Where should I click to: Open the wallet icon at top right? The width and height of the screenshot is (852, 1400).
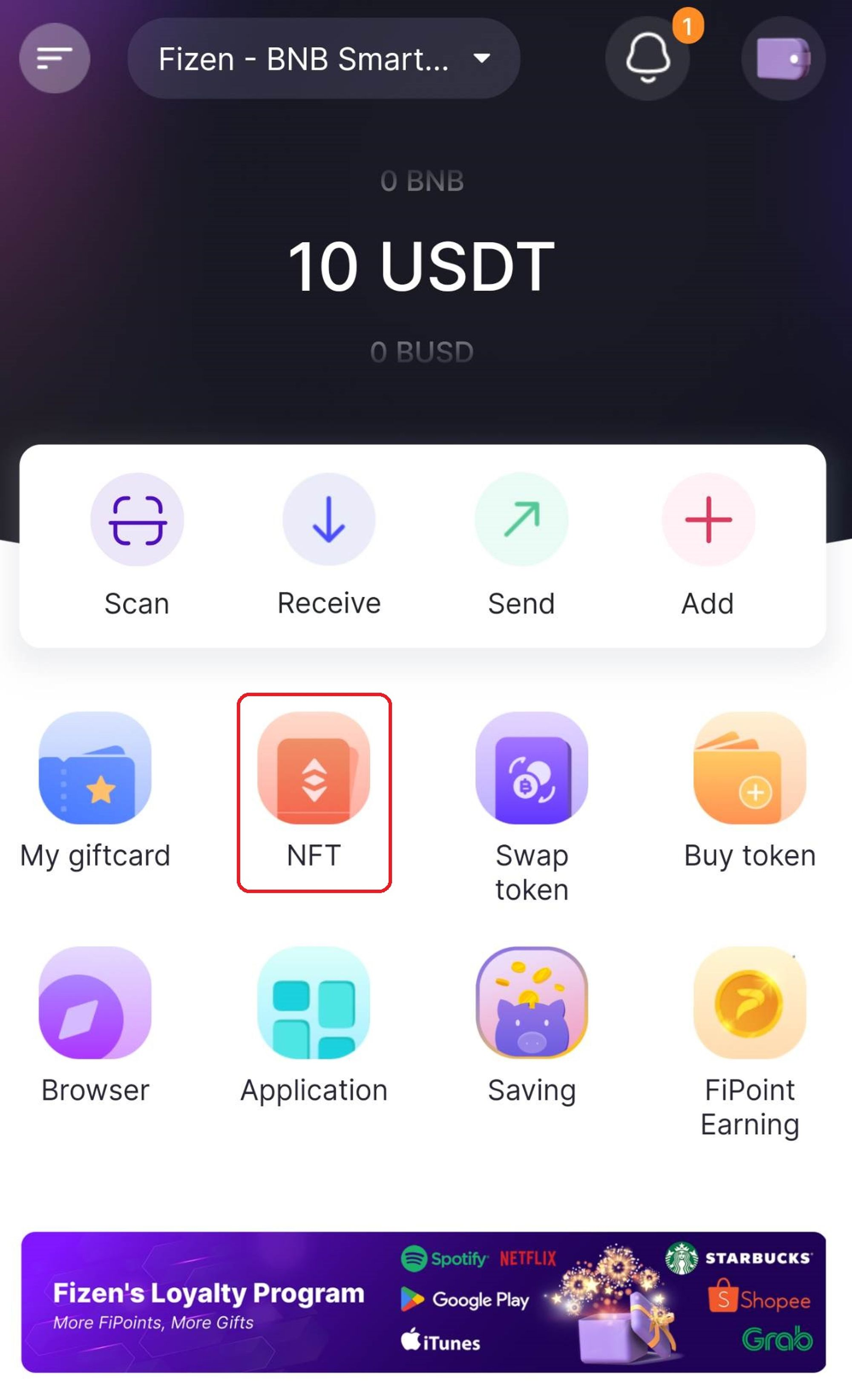click(783, 58)
